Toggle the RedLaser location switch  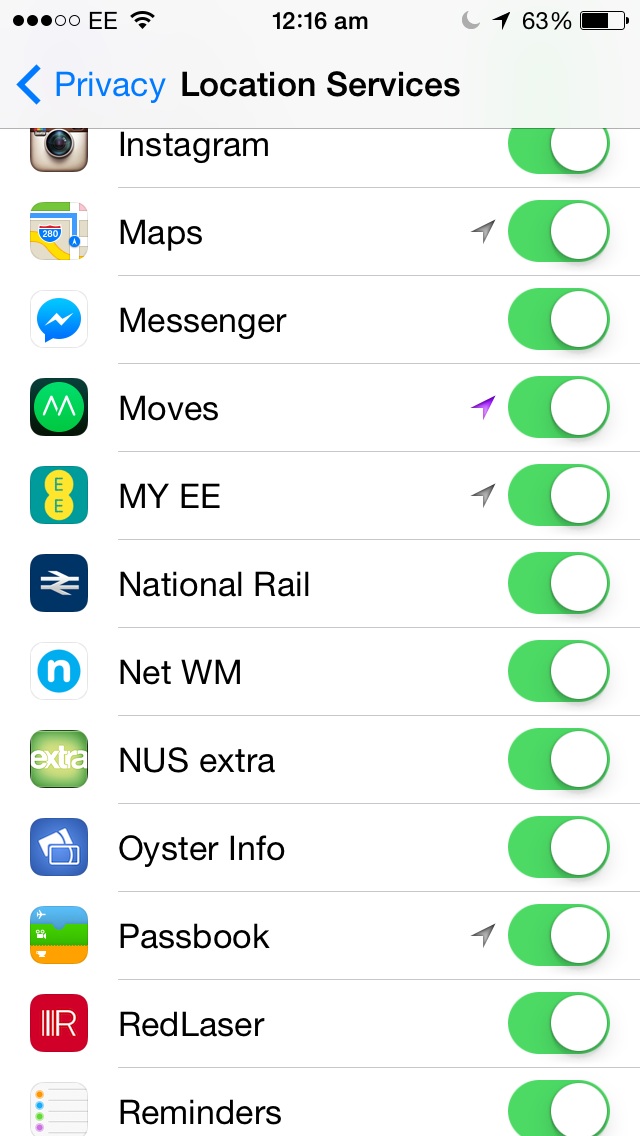[x=559, y=1024]
